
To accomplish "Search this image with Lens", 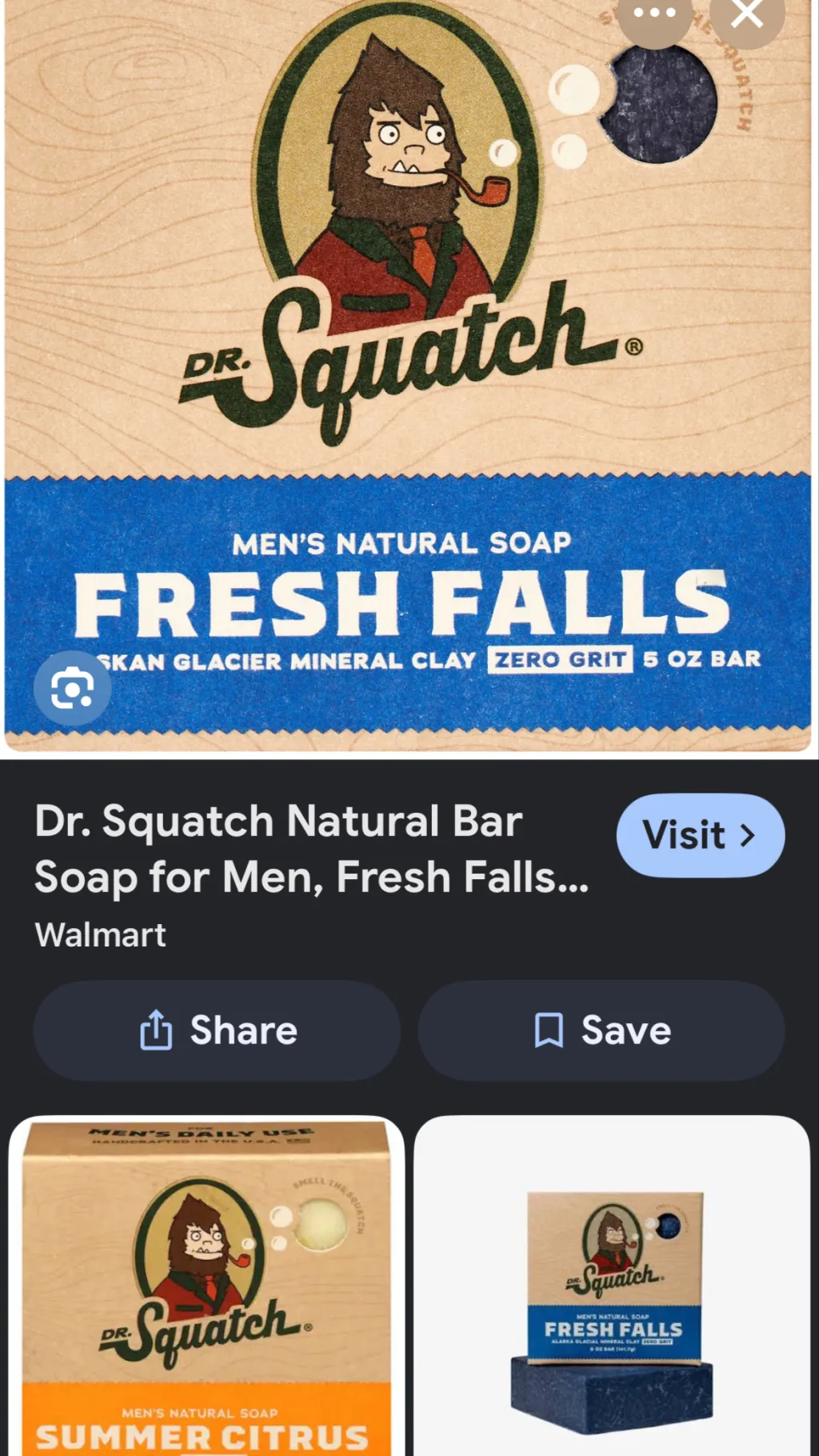I will pos(72,688).
